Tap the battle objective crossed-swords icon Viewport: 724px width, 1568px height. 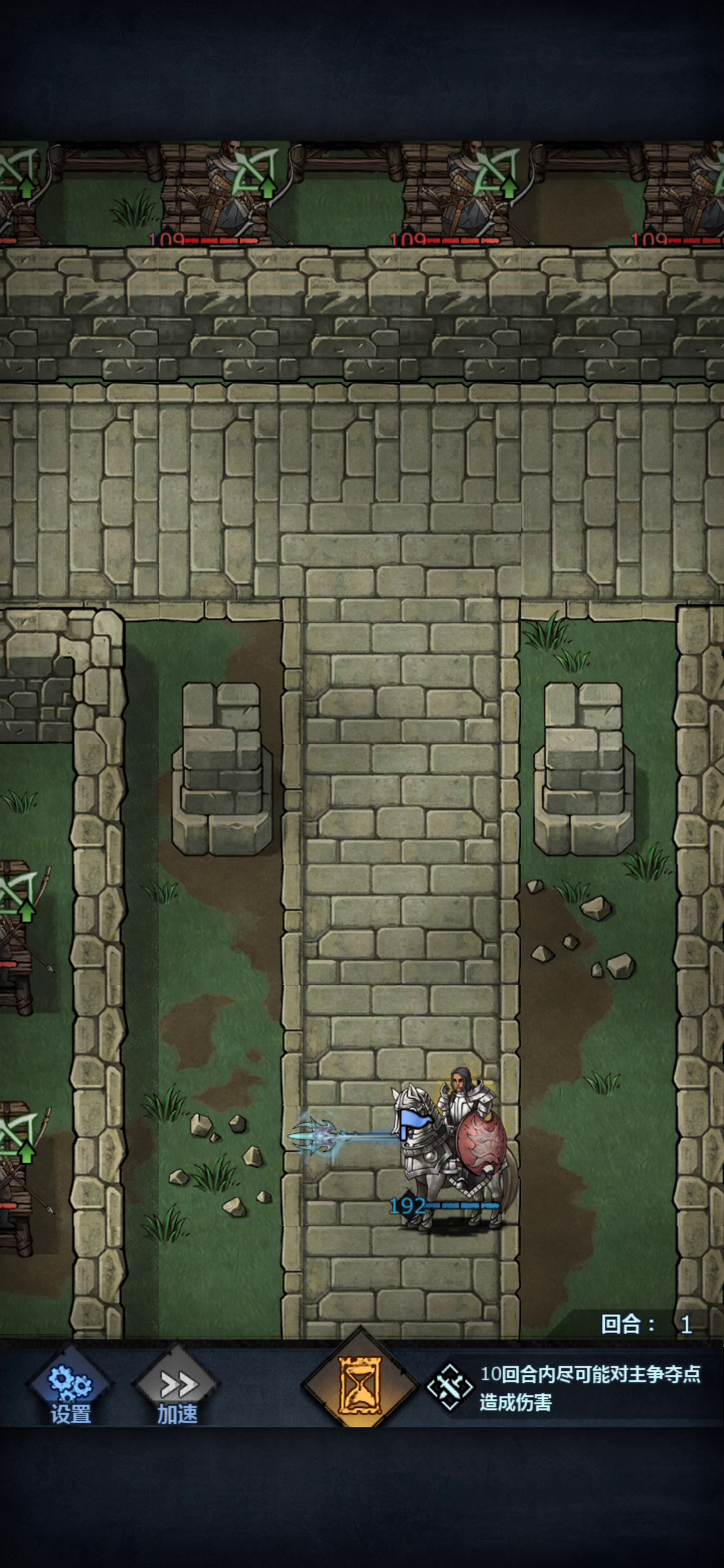[x=450, y=1387]
